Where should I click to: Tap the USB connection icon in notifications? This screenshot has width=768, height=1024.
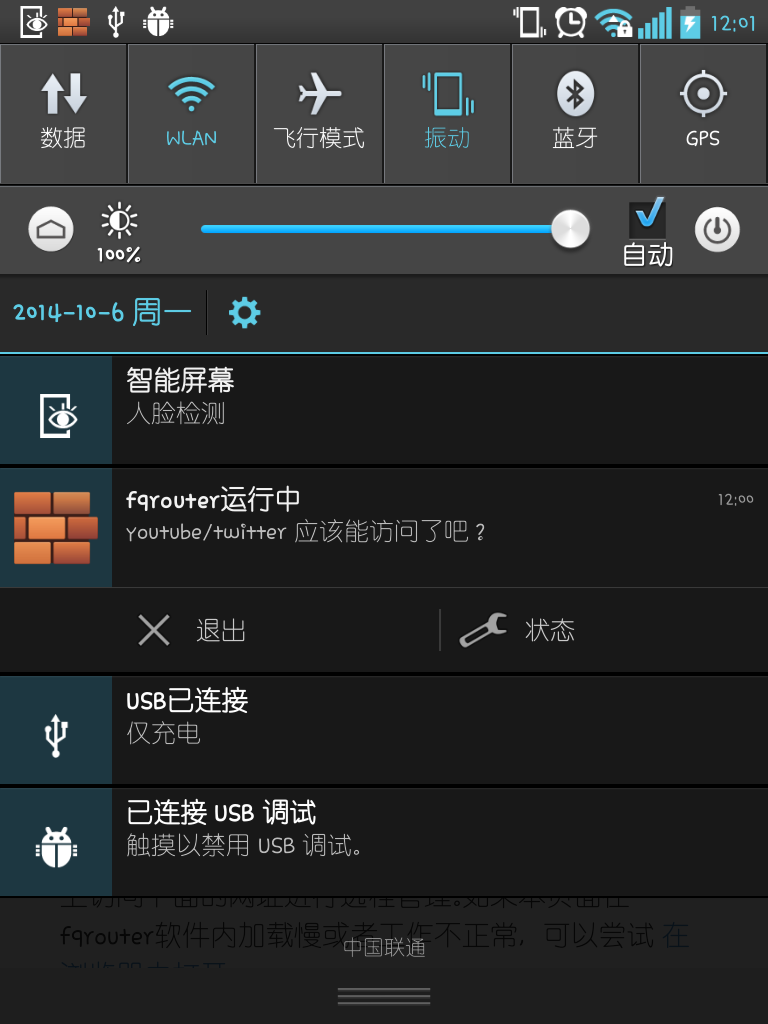coord(55,729)
